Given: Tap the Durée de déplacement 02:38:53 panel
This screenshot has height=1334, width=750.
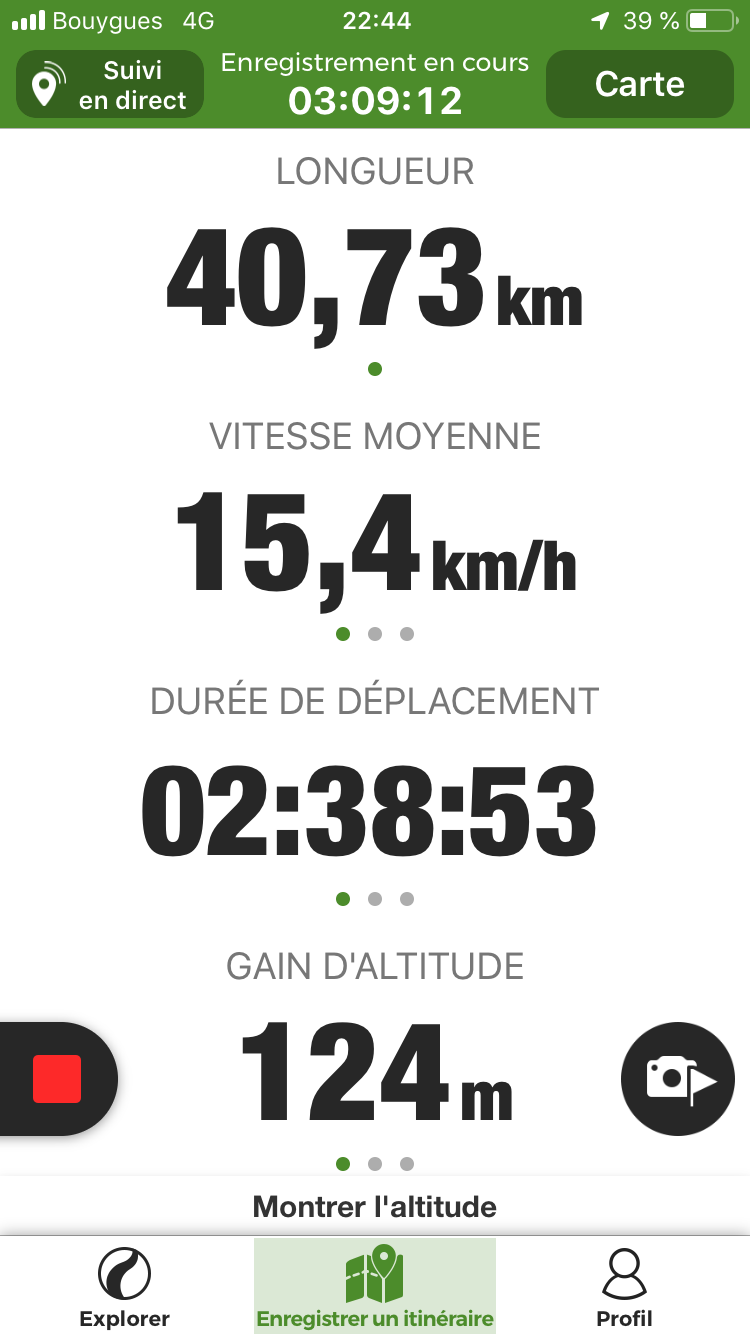Looking at the screenshot, I should tap(375, 796).
